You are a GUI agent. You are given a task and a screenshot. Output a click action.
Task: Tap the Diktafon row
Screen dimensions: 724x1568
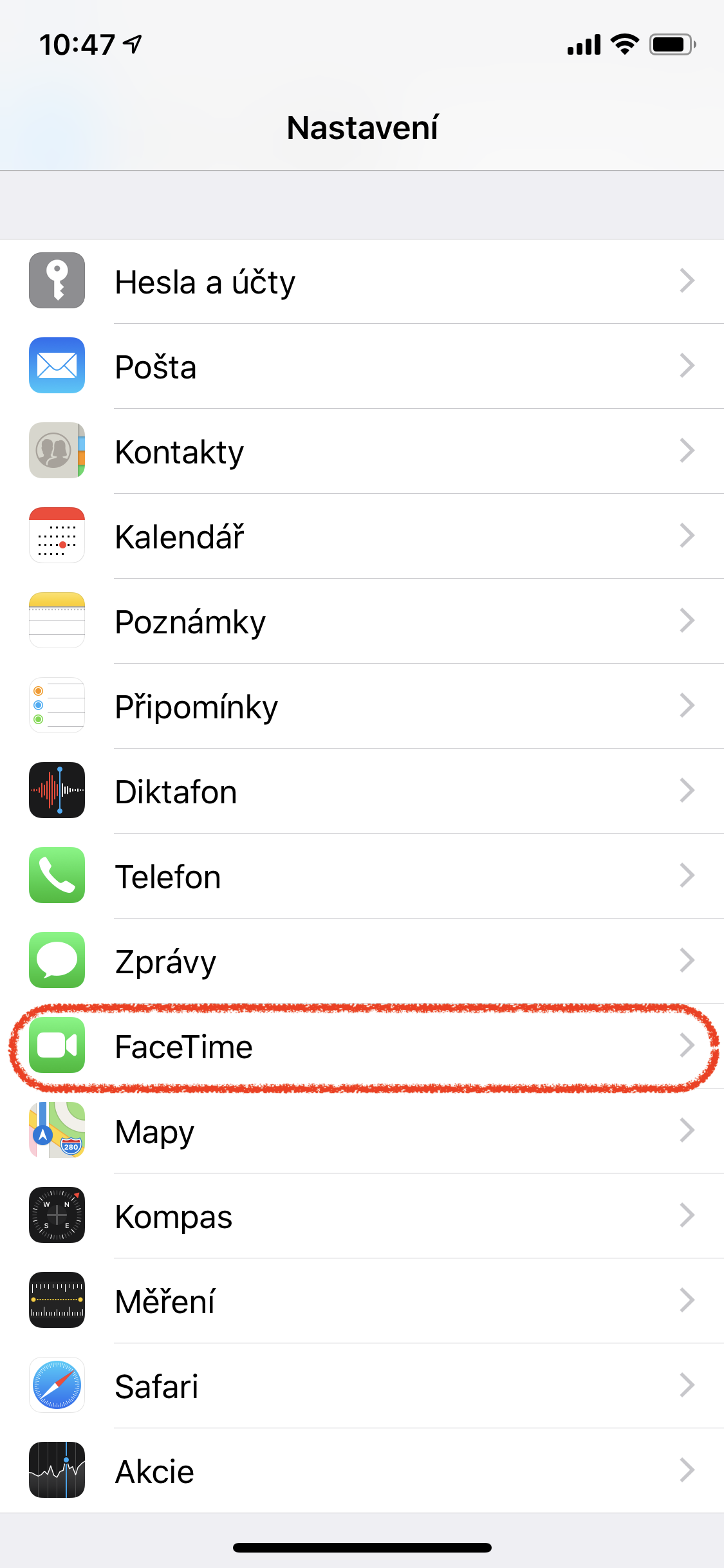[x=362, y=791]
